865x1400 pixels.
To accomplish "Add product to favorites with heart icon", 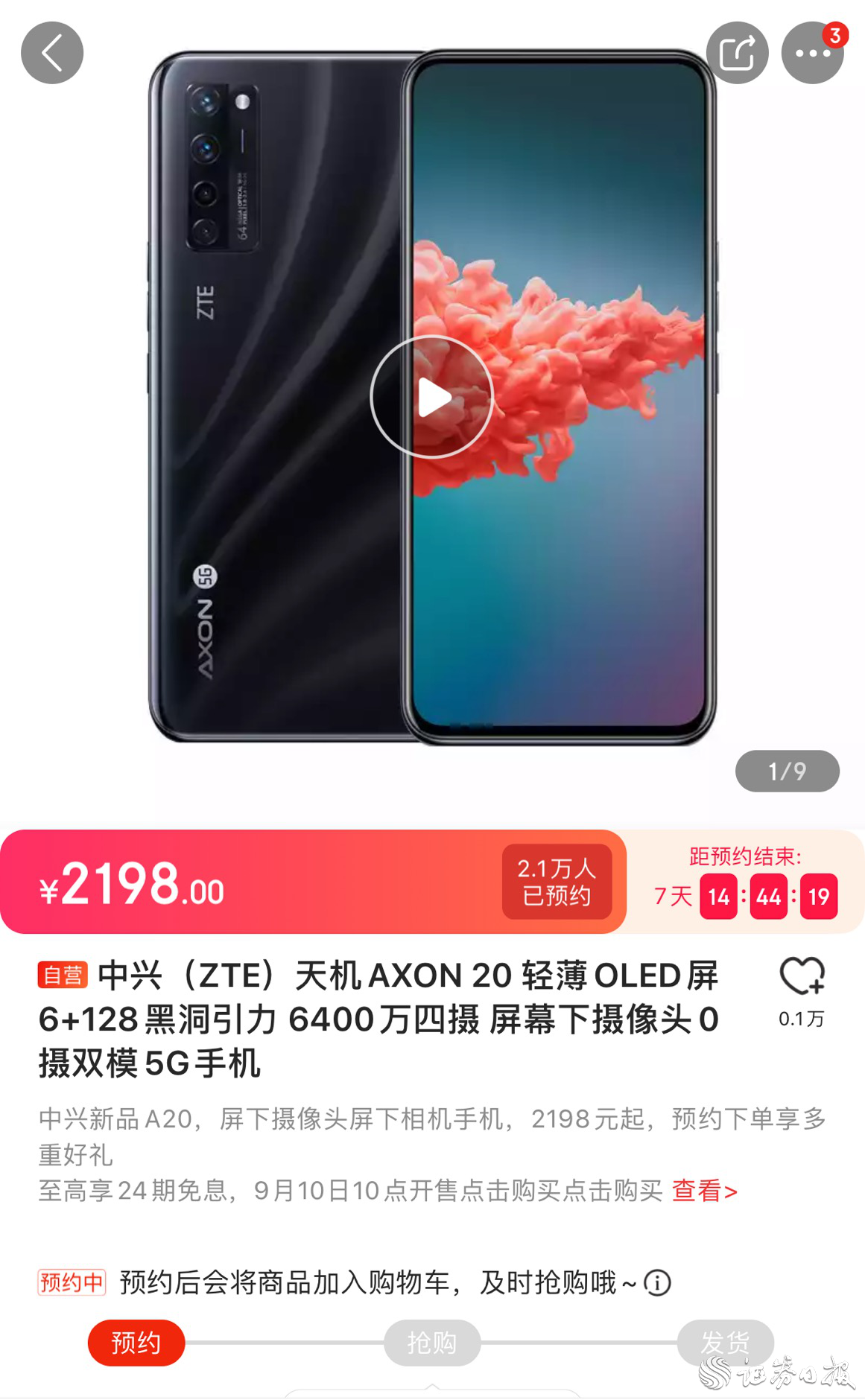I will 802,977.
